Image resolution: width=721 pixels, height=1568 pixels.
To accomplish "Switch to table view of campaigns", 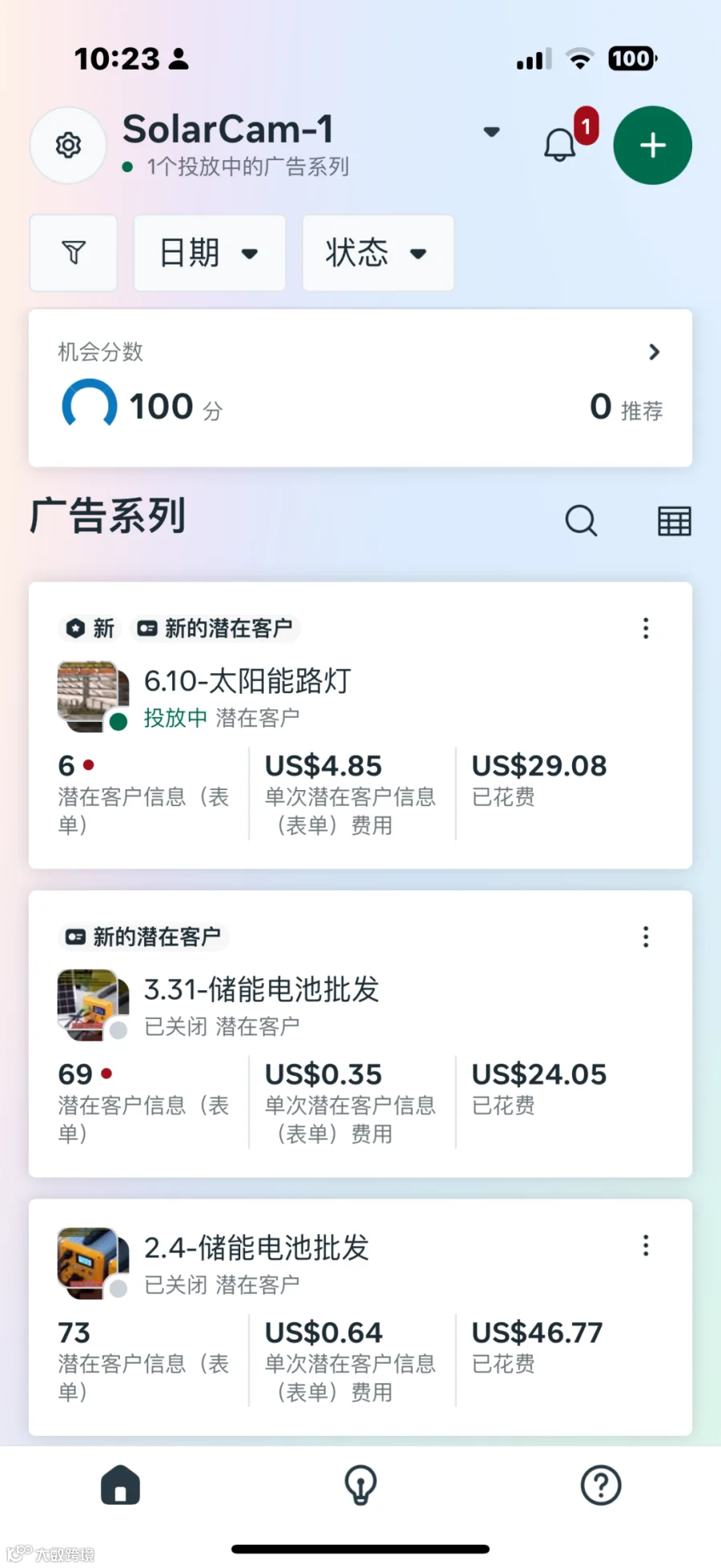I will 675,521.
